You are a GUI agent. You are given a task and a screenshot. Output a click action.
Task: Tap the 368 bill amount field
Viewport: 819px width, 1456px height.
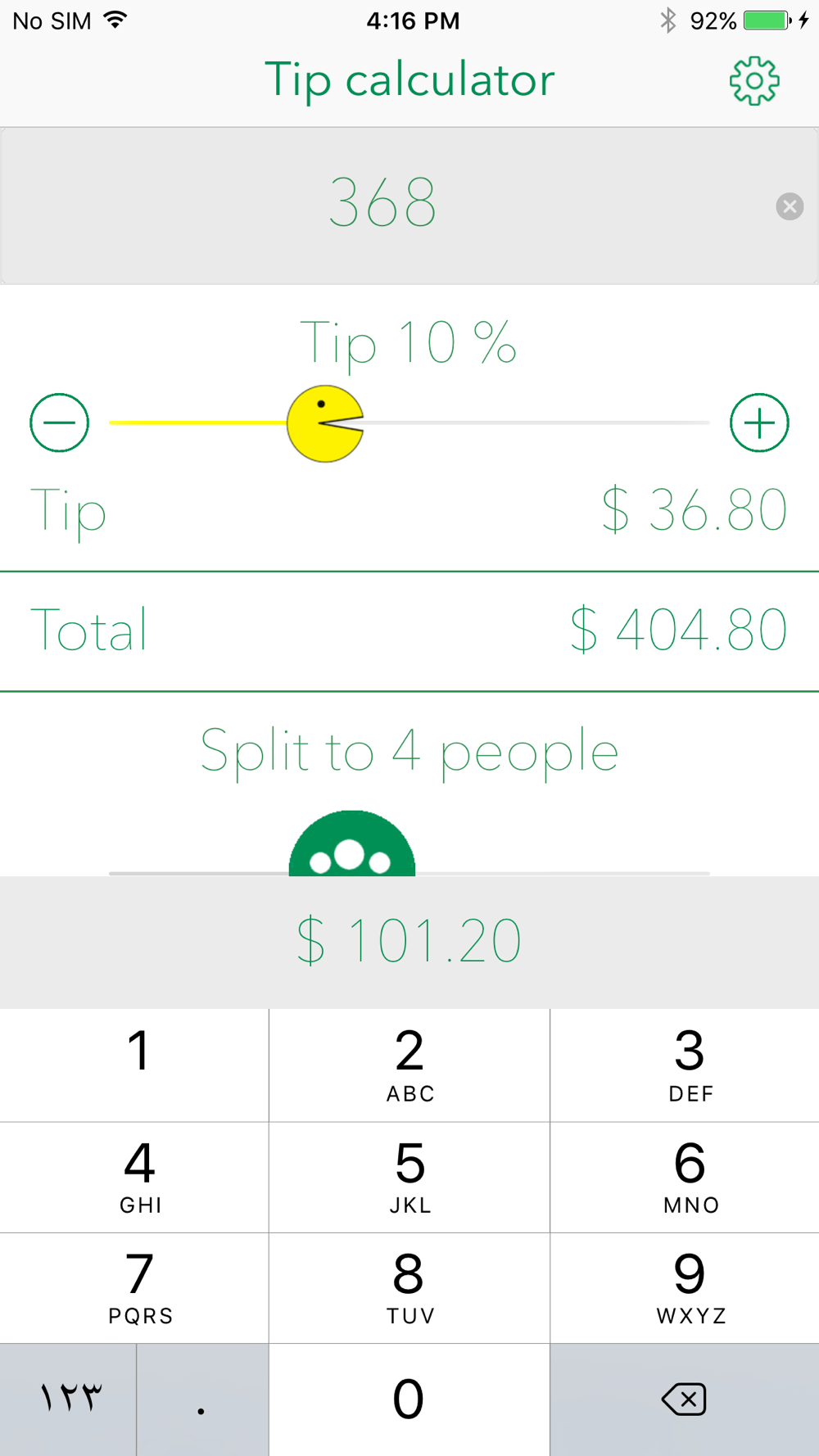click(x=409, y=206)
